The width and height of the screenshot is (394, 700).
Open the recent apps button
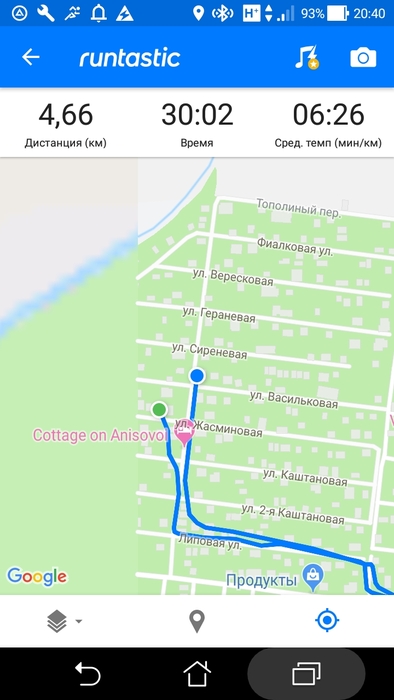tap(306, 674)
